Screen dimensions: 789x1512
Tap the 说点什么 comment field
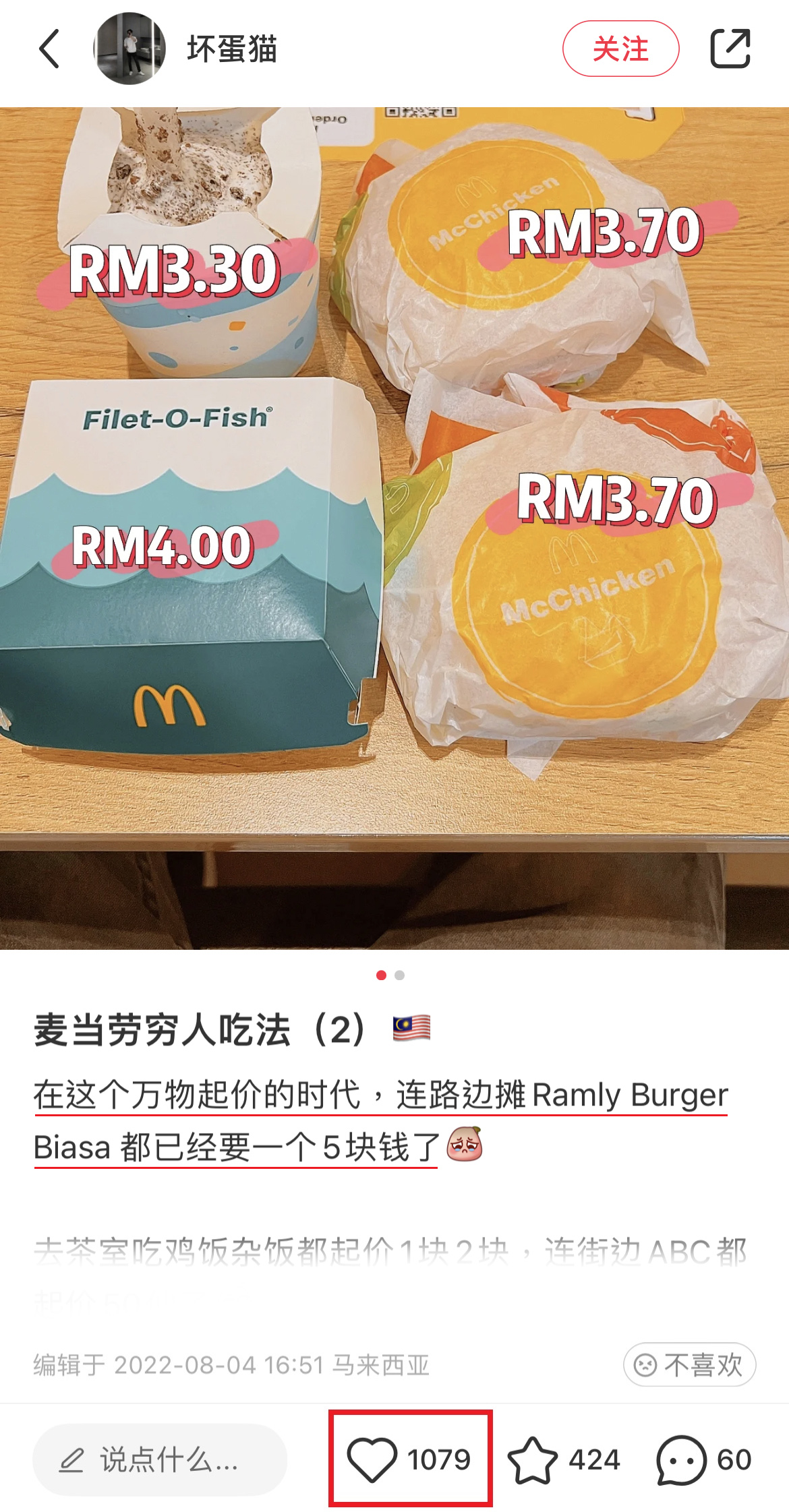click(160, 1459)
